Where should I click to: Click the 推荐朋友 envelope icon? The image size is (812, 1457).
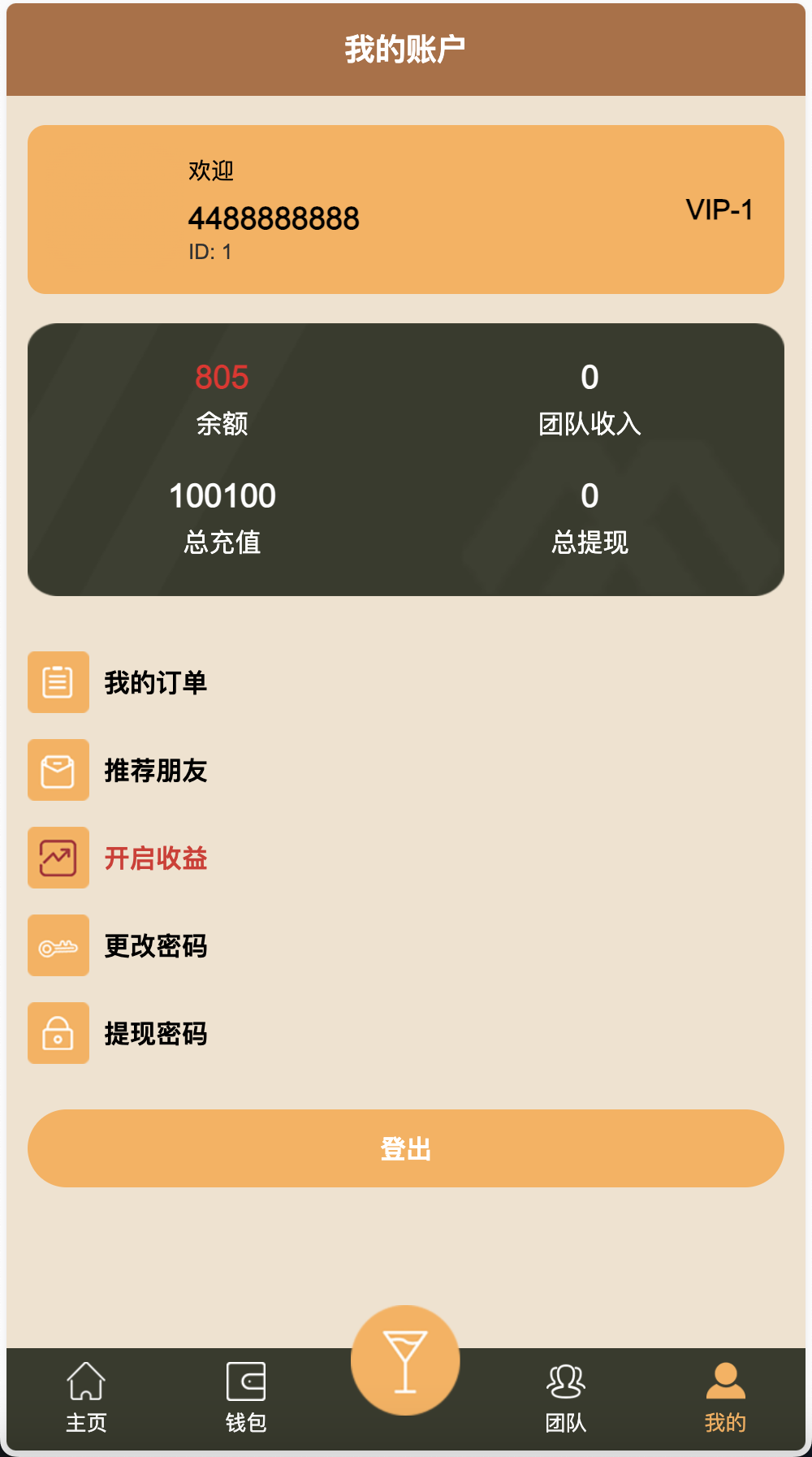point(58,770)
